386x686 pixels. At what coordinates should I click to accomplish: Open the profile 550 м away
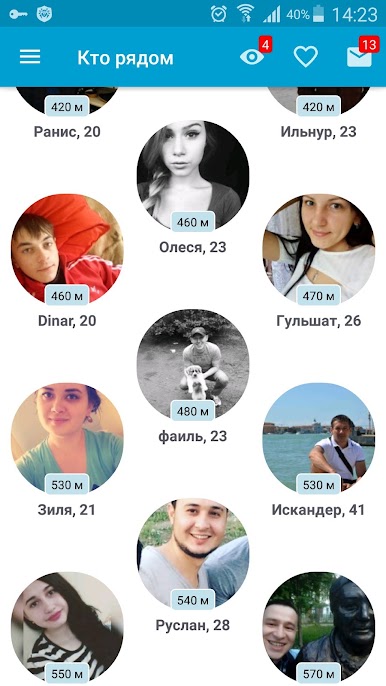[x=67, y=628]
